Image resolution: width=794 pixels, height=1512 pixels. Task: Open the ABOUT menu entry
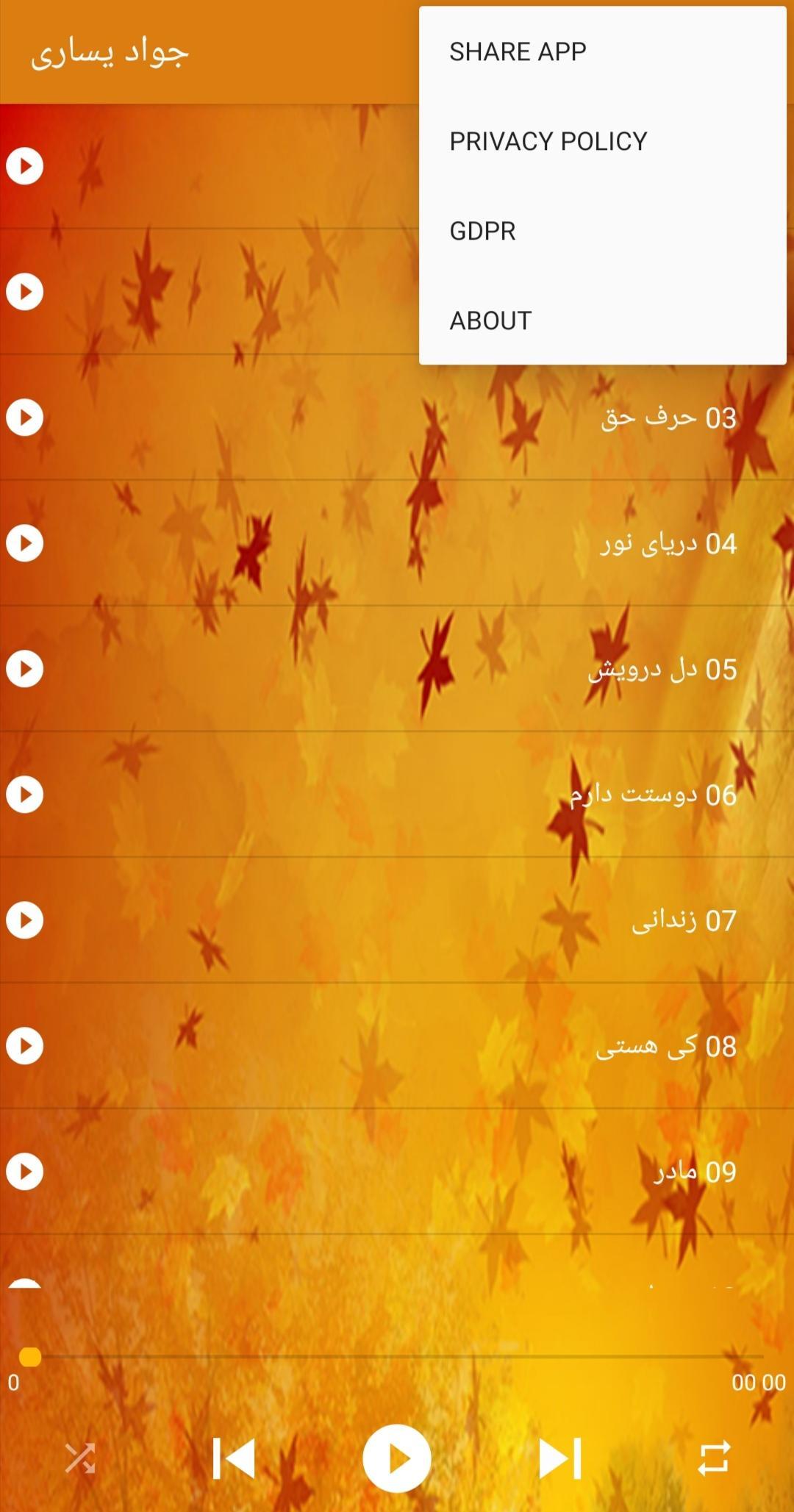pyautogui.click(x=490, y=320)
